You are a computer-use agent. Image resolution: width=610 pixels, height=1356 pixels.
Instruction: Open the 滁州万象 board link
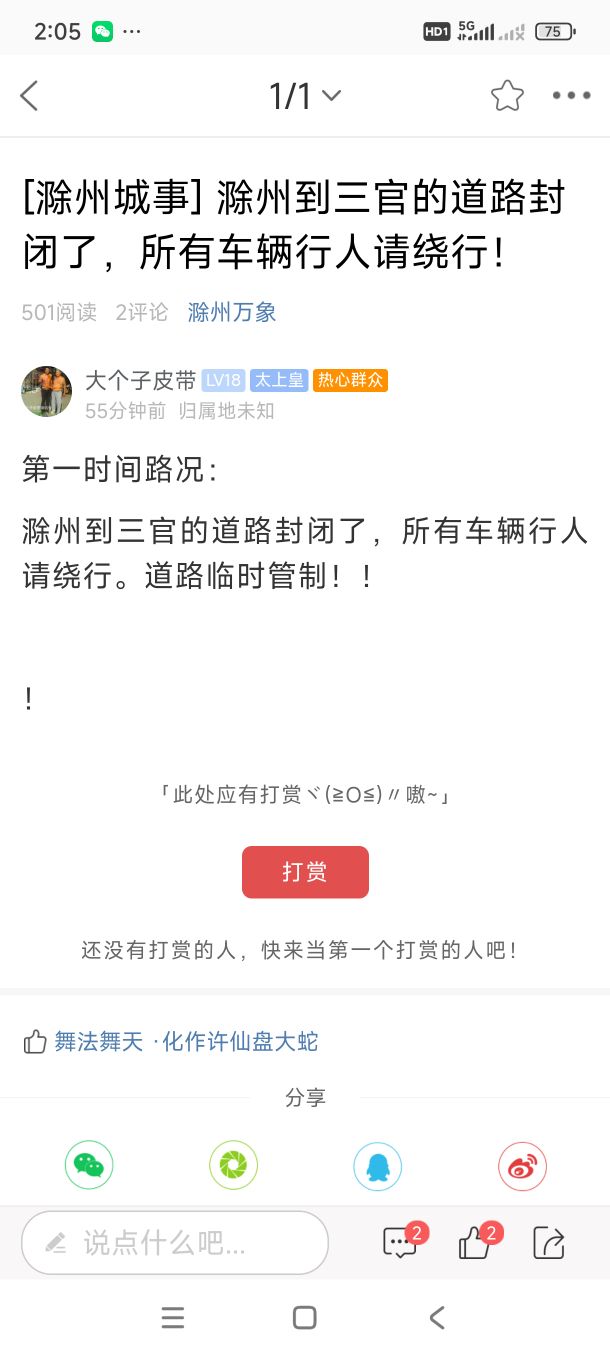[232, 312]
